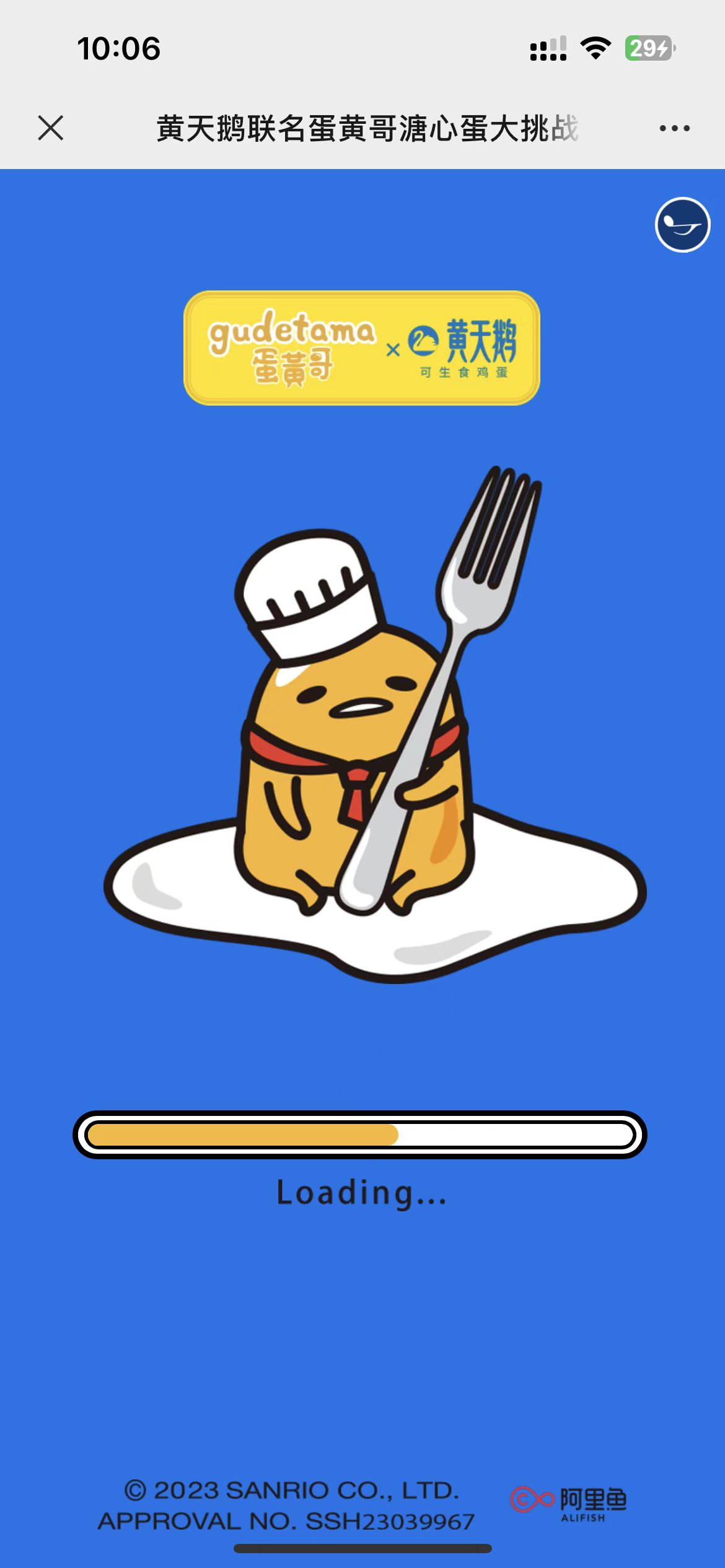Close the WeChat web page

(51, 128)
